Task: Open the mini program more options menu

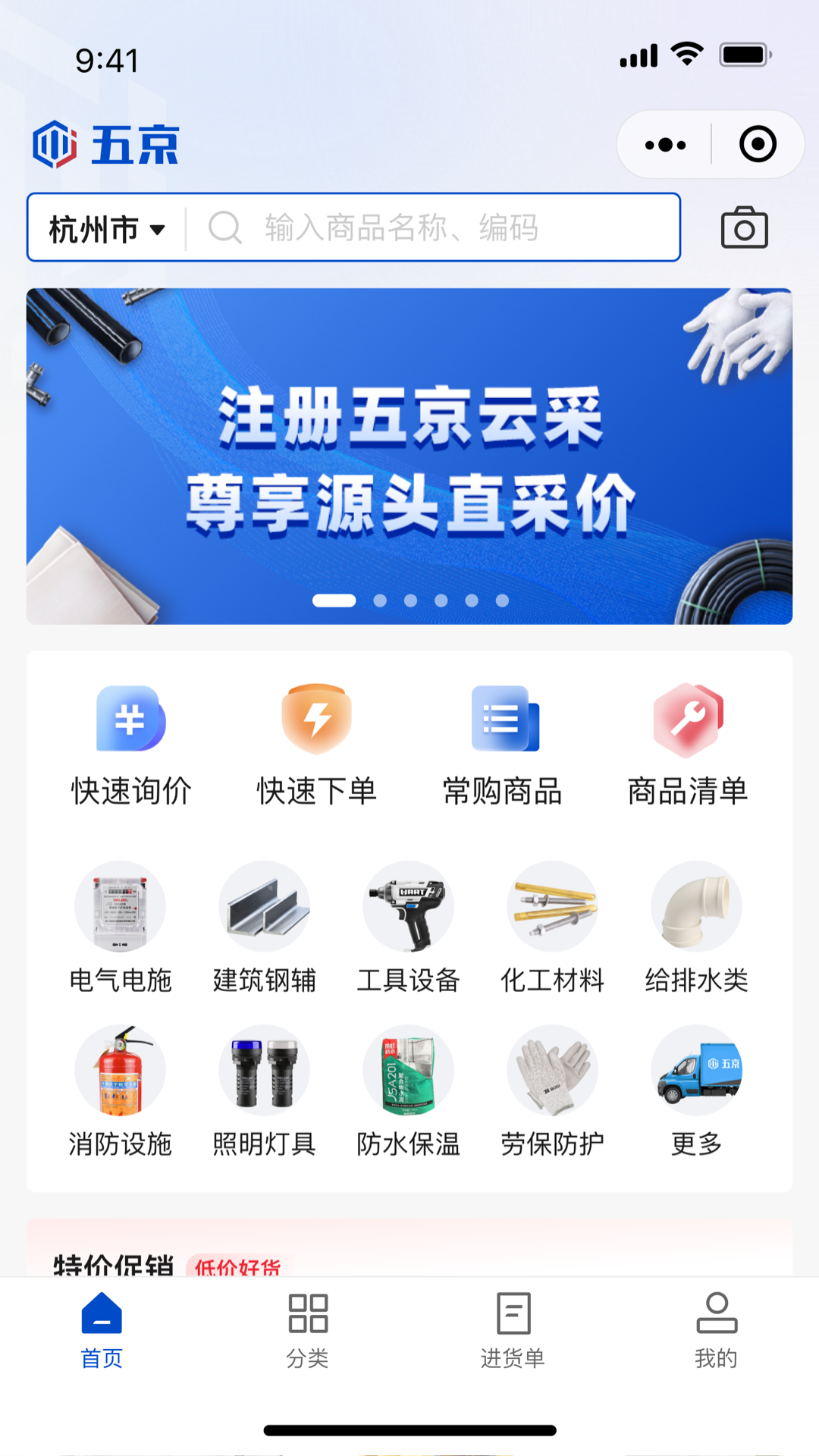Action: [x=665, y=145]
